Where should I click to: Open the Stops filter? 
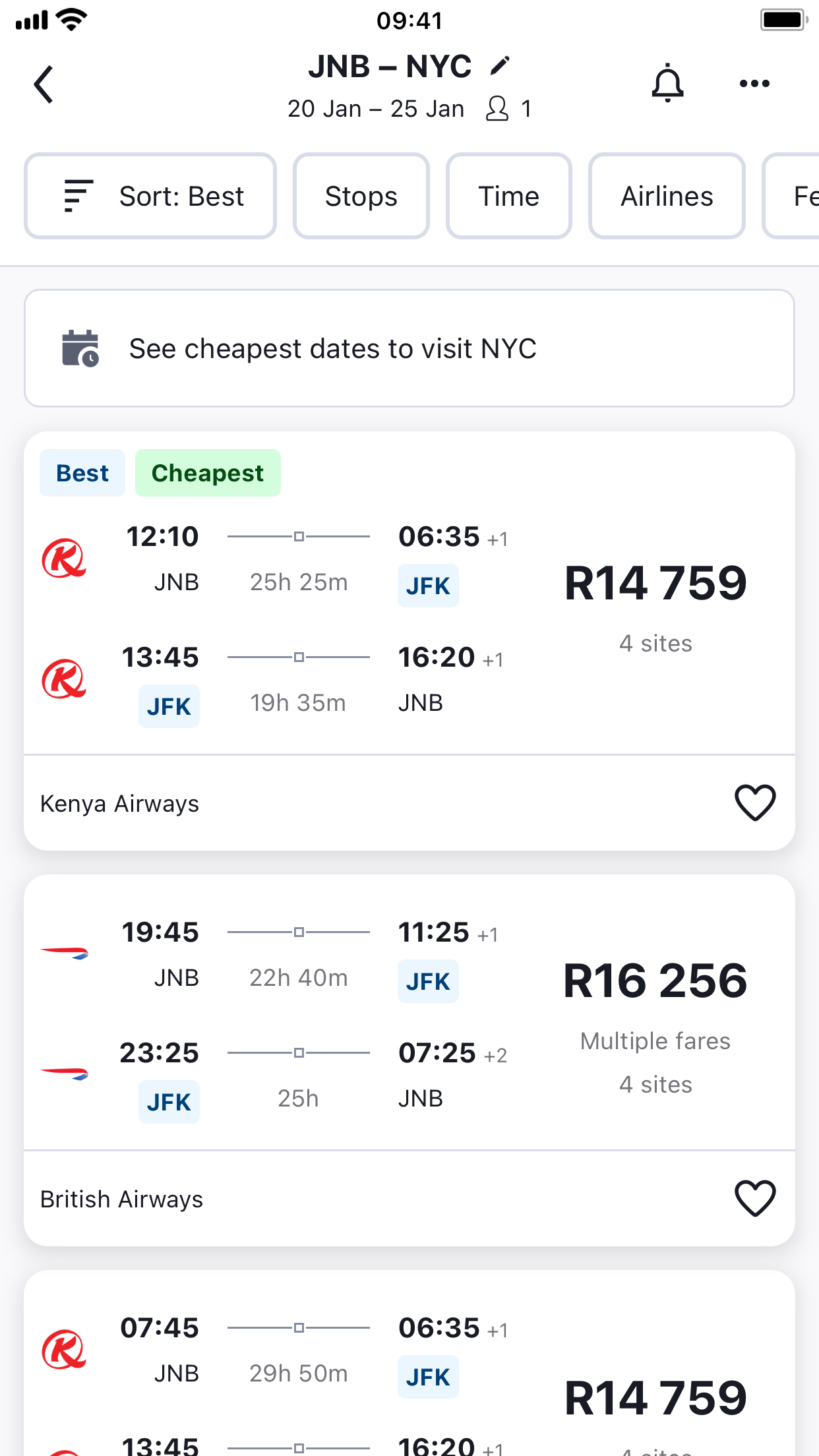(x=361, y=196)
